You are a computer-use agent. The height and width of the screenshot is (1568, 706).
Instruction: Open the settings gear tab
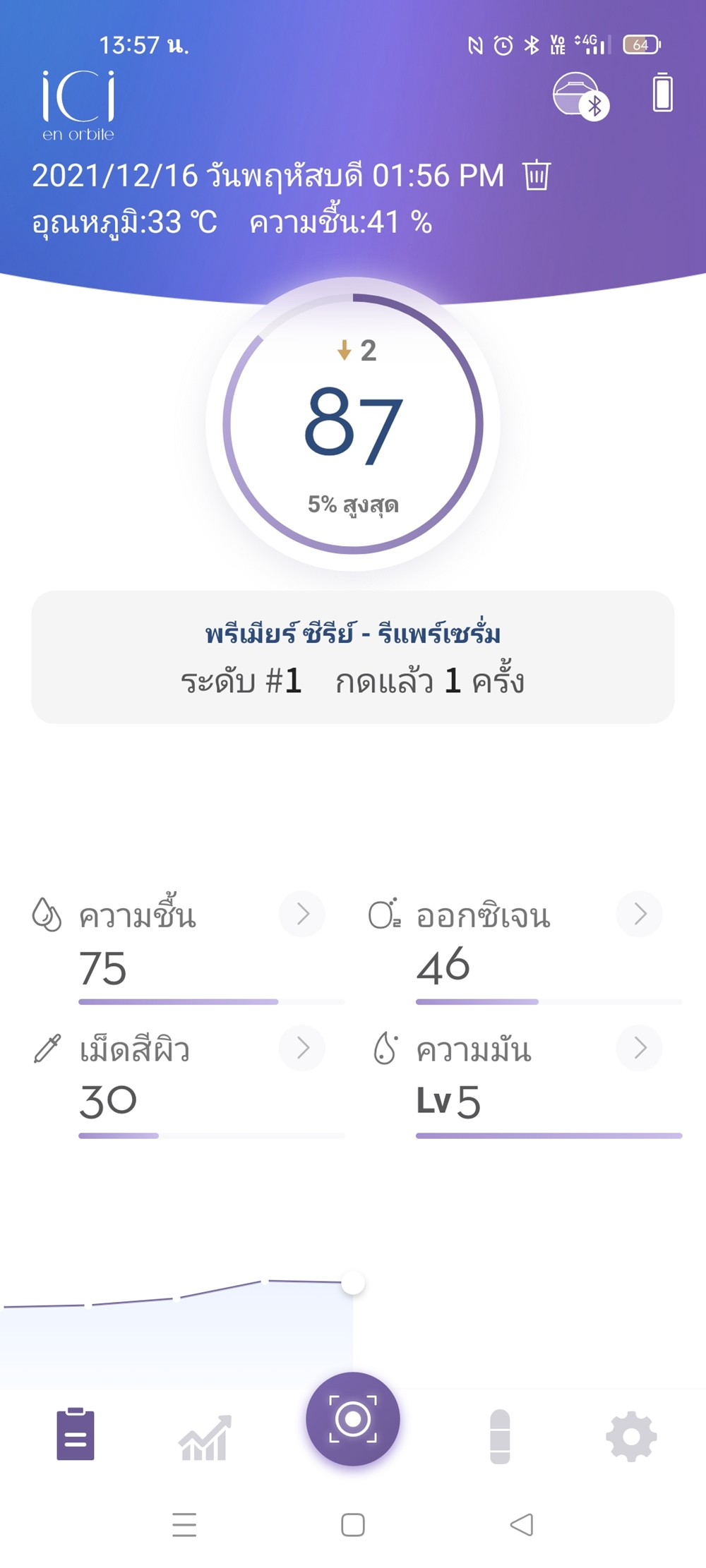click(631, 1437)
